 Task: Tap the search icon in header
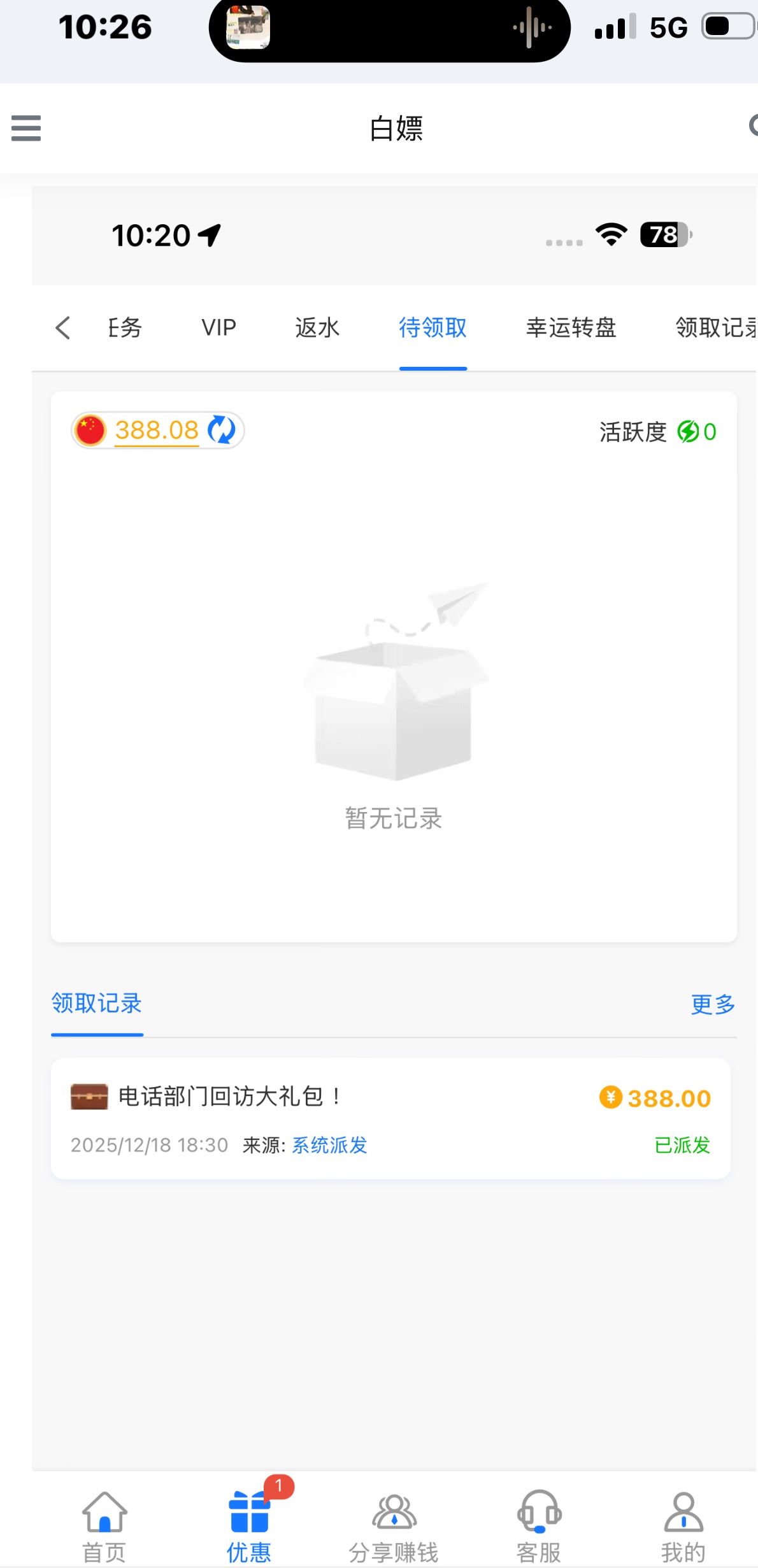point(752,126)
